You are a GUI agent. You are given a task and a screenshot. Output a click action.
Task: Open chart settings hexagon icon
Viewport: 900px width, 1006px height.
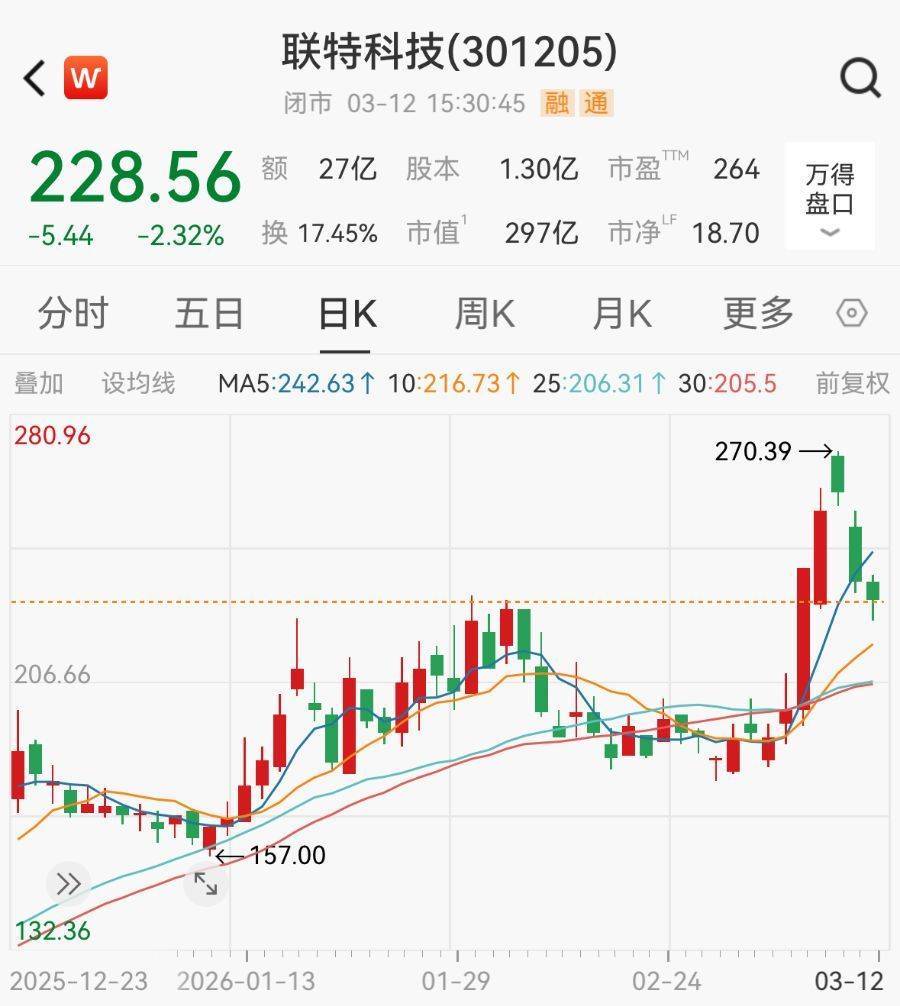coord(851,314)
